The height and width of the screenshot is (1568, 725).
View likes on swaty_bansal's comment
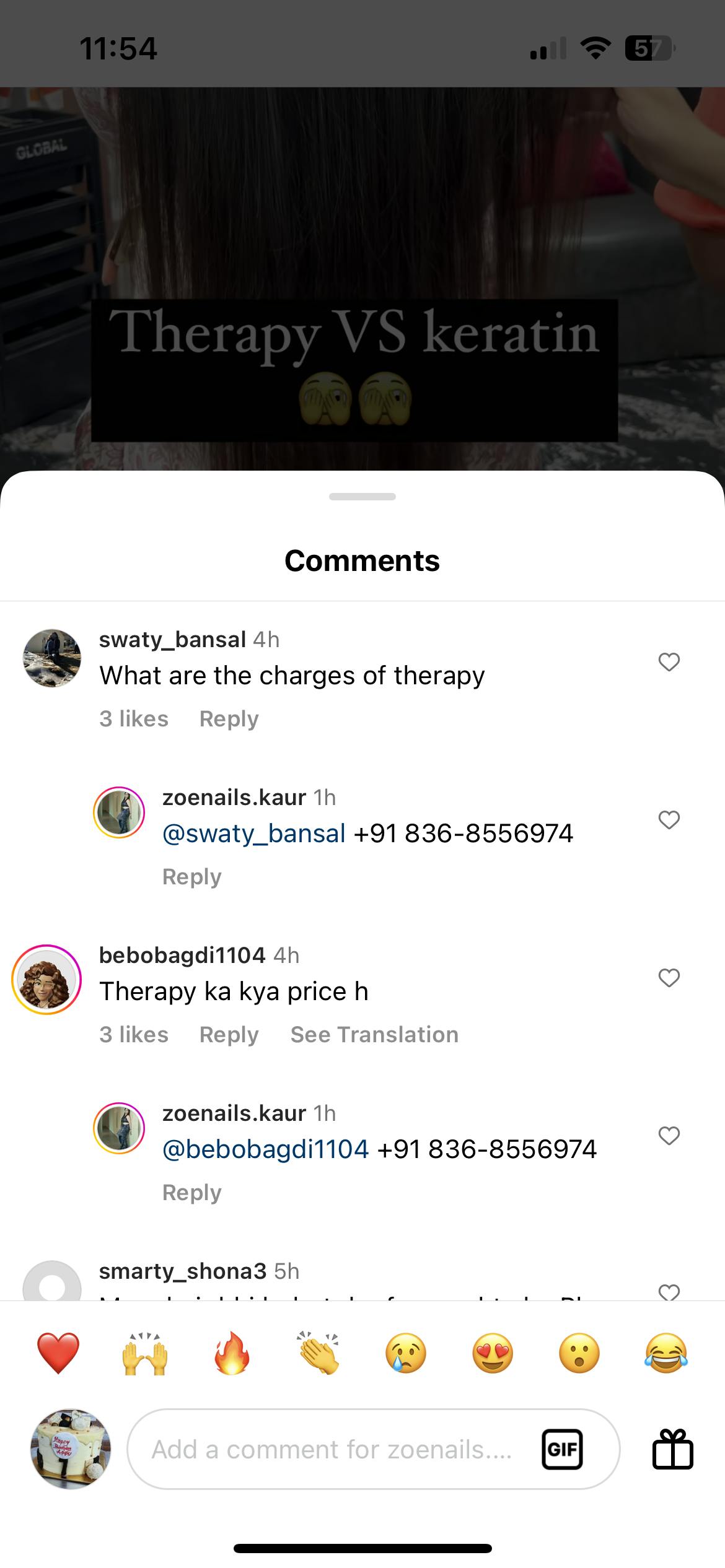pyautogui.click(x=134, y=719)
